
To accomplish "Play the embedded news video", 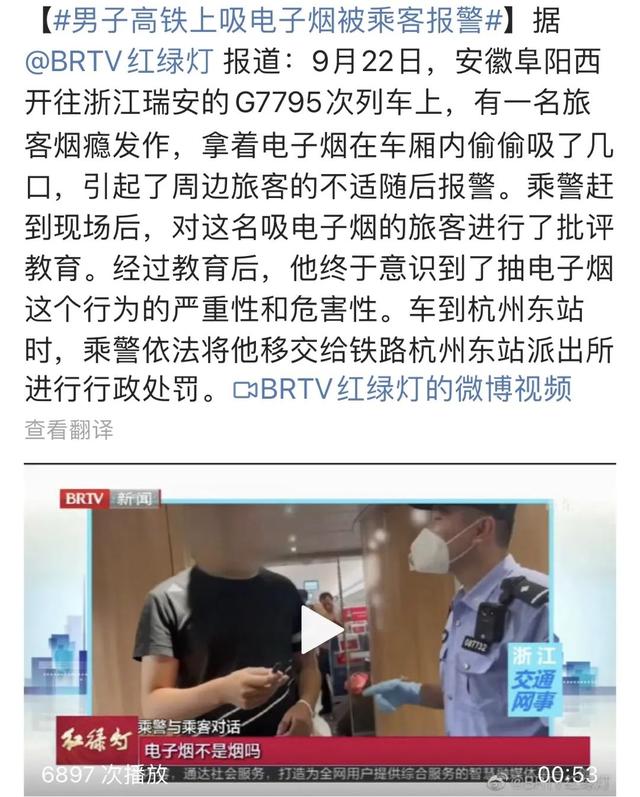I will 320,629.
